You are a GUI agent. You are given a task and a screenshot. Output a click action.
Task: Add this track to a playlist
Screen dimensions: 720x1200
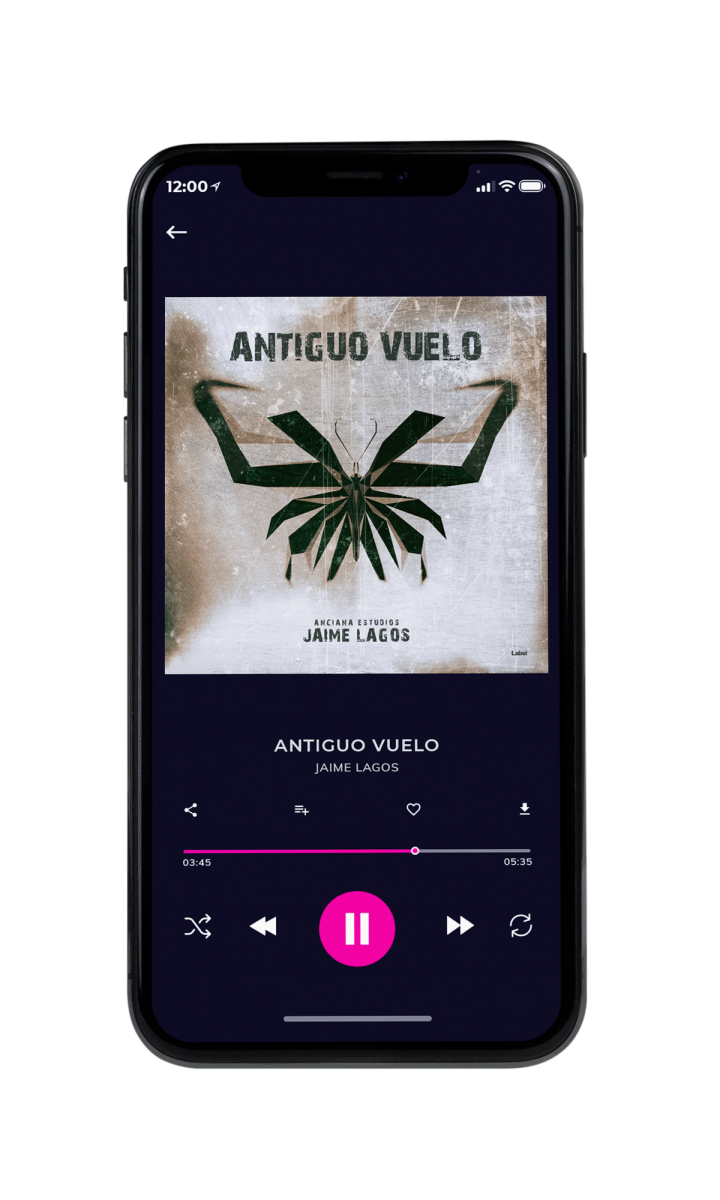pos(301,810)
